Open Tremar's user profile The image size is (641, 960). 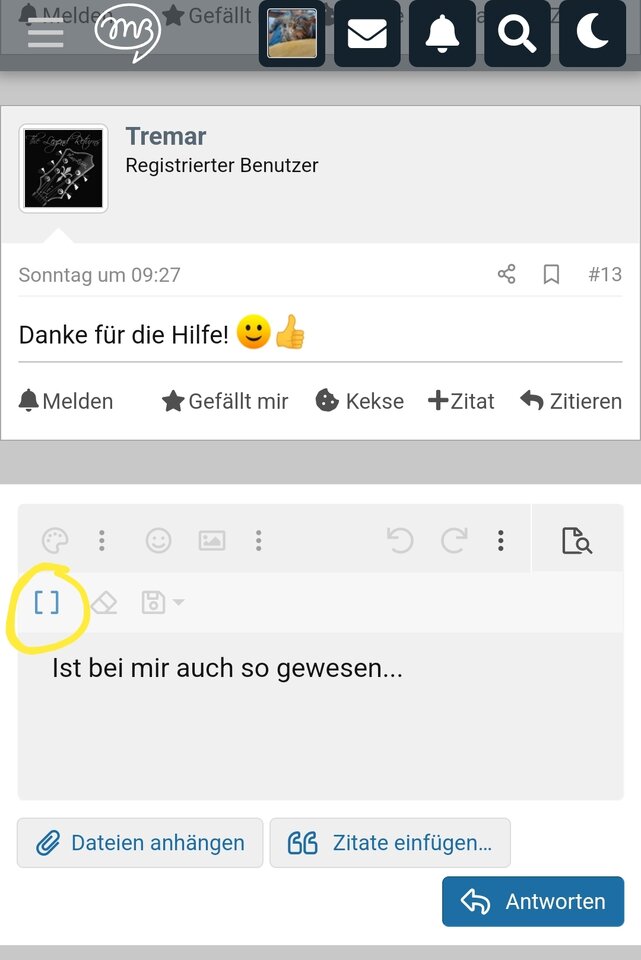(x=166, y=137)
